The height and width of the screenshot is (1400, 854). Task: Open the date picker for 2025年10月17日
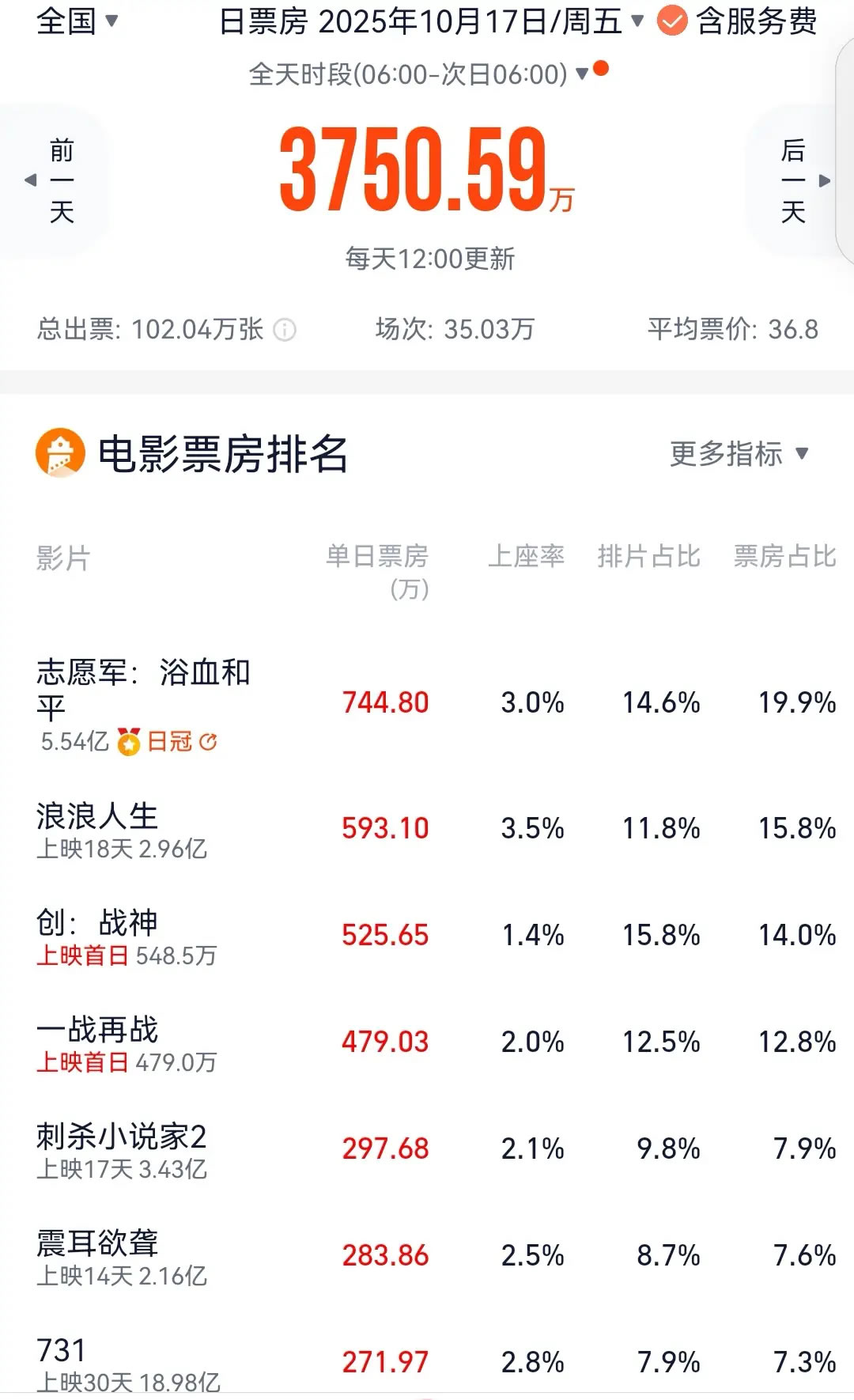point(431,21)
